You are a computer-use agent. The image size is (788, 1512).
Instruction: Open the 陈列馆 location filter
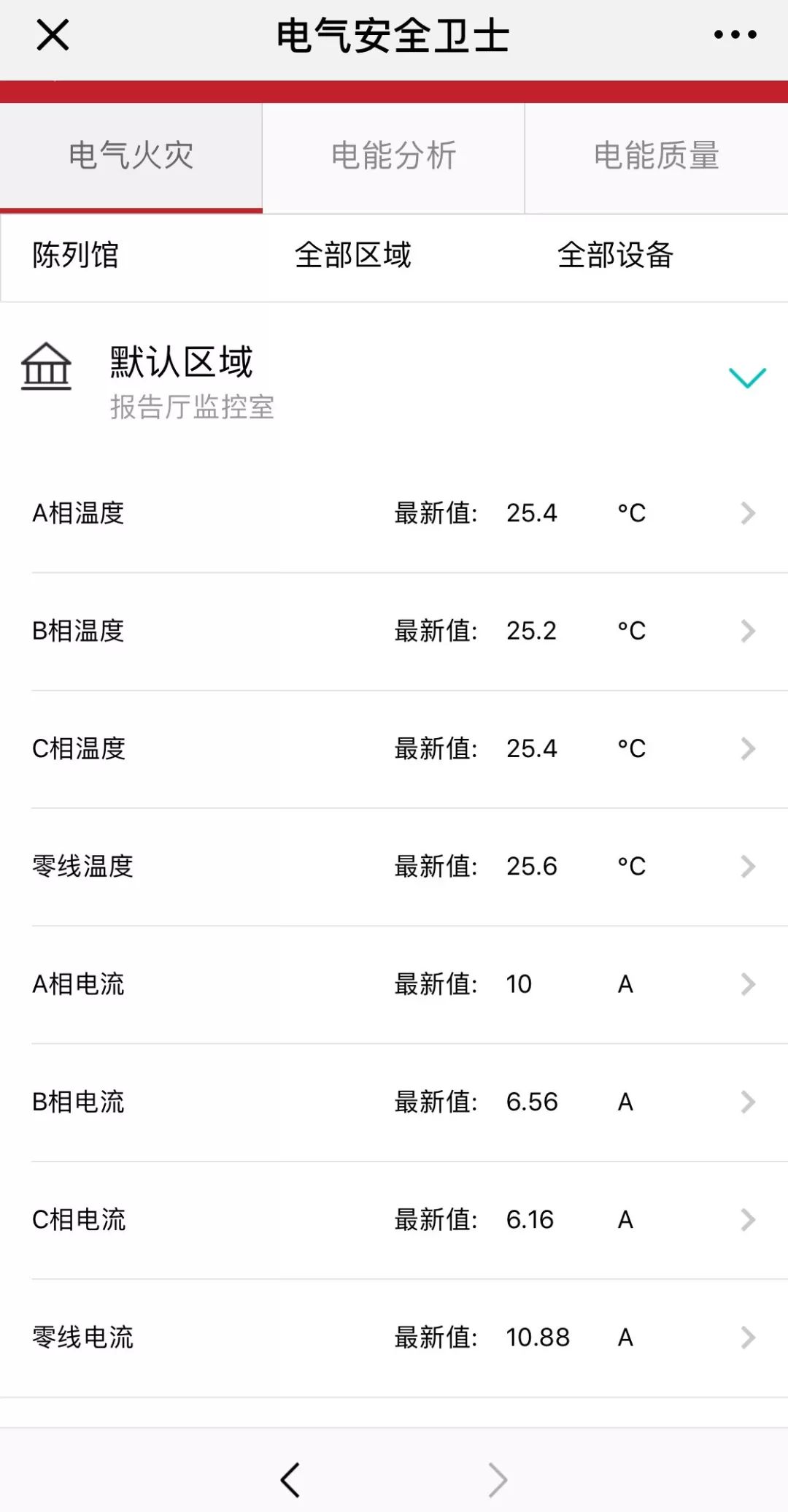(x=76, y=256)
